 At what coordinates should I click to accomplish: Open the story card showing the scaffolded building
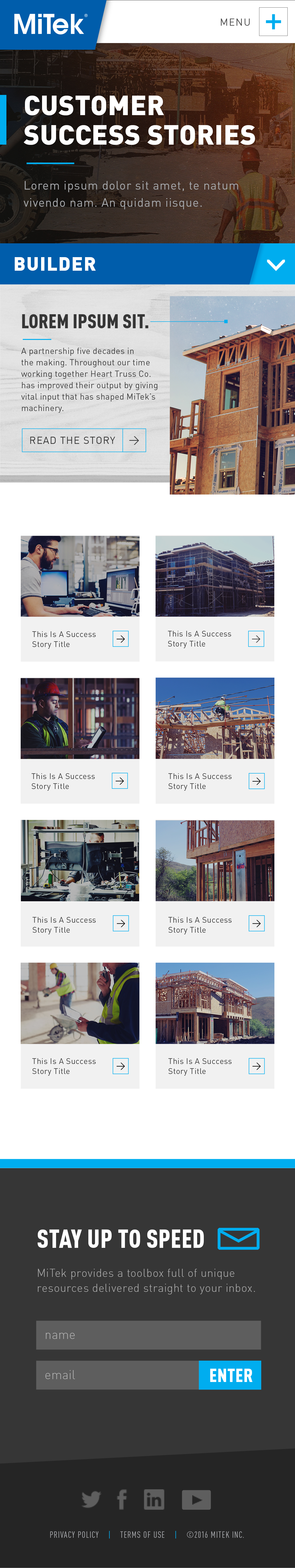point(256,638)
